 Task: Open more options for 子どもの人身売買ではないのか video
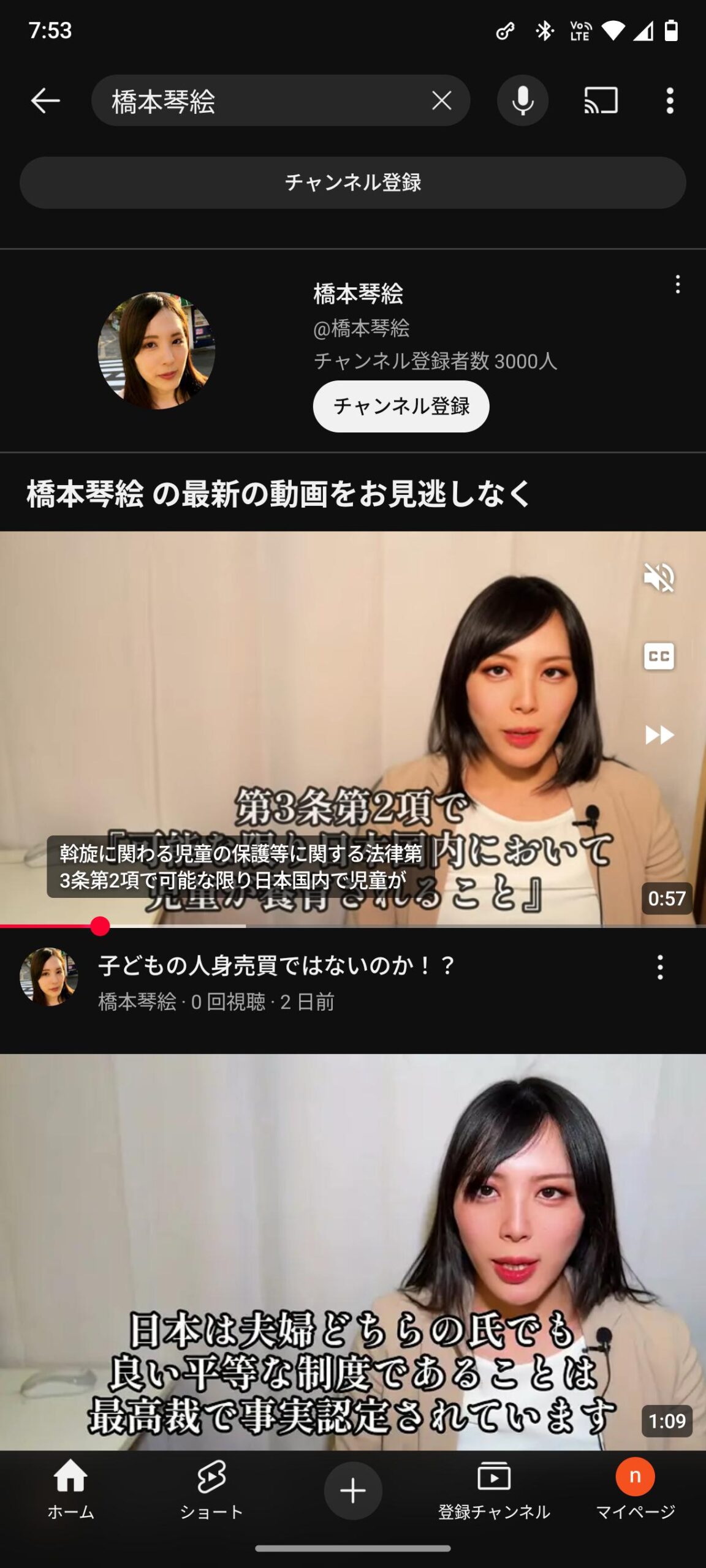659,967
